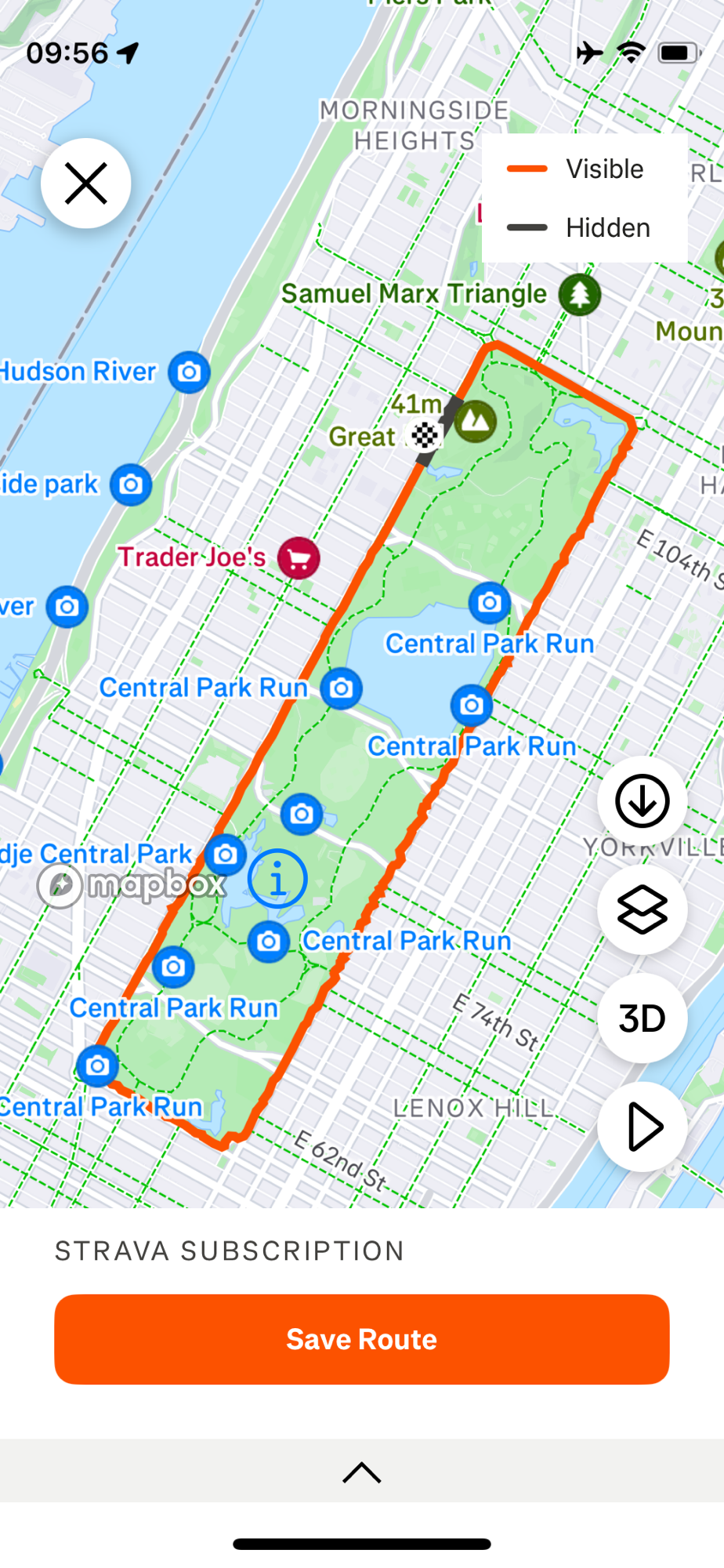Tap the Trader Joe's shopping marker

point(299,558)
